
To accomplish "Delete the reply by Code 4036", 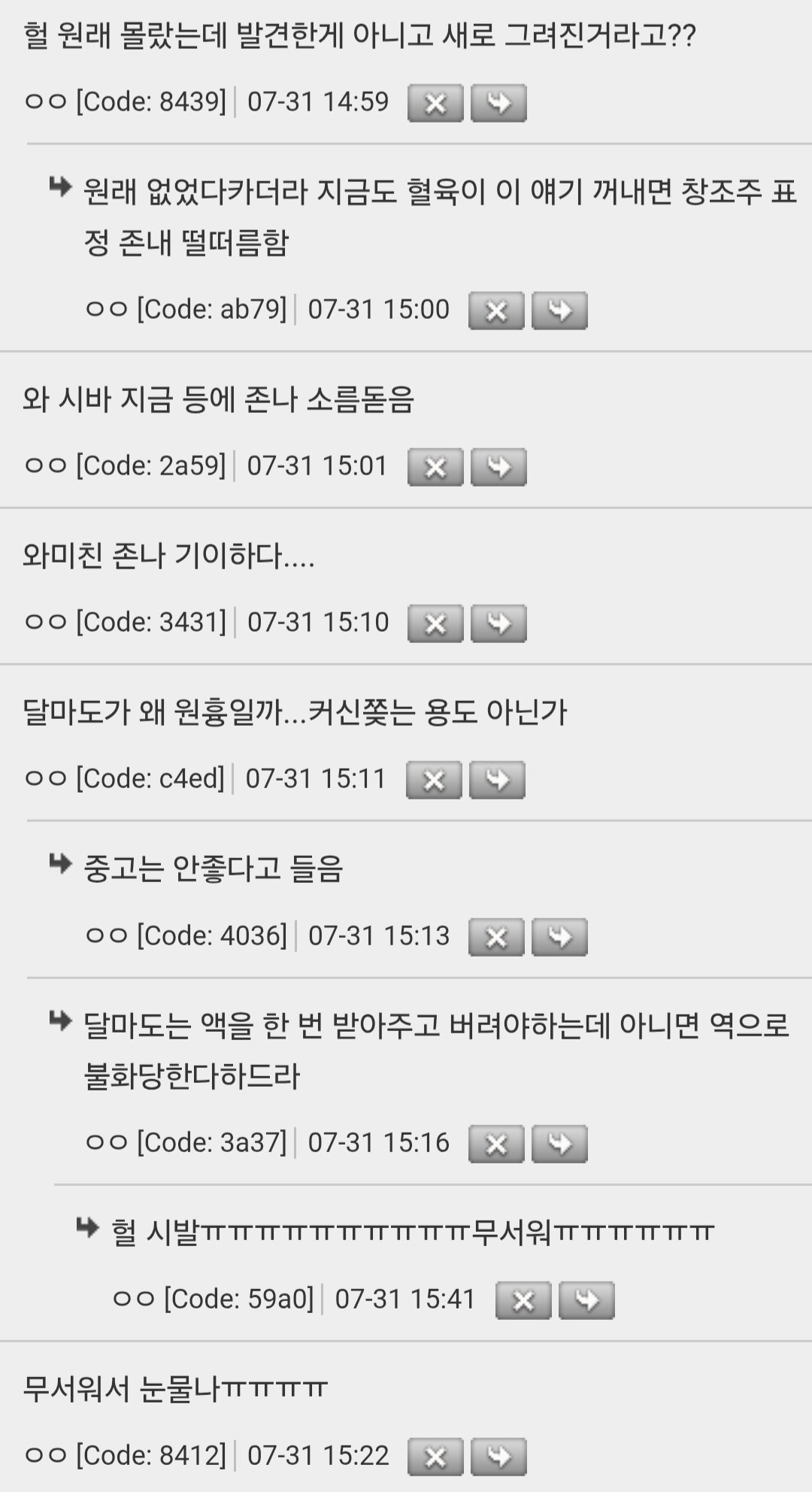I will pos(496,937).
